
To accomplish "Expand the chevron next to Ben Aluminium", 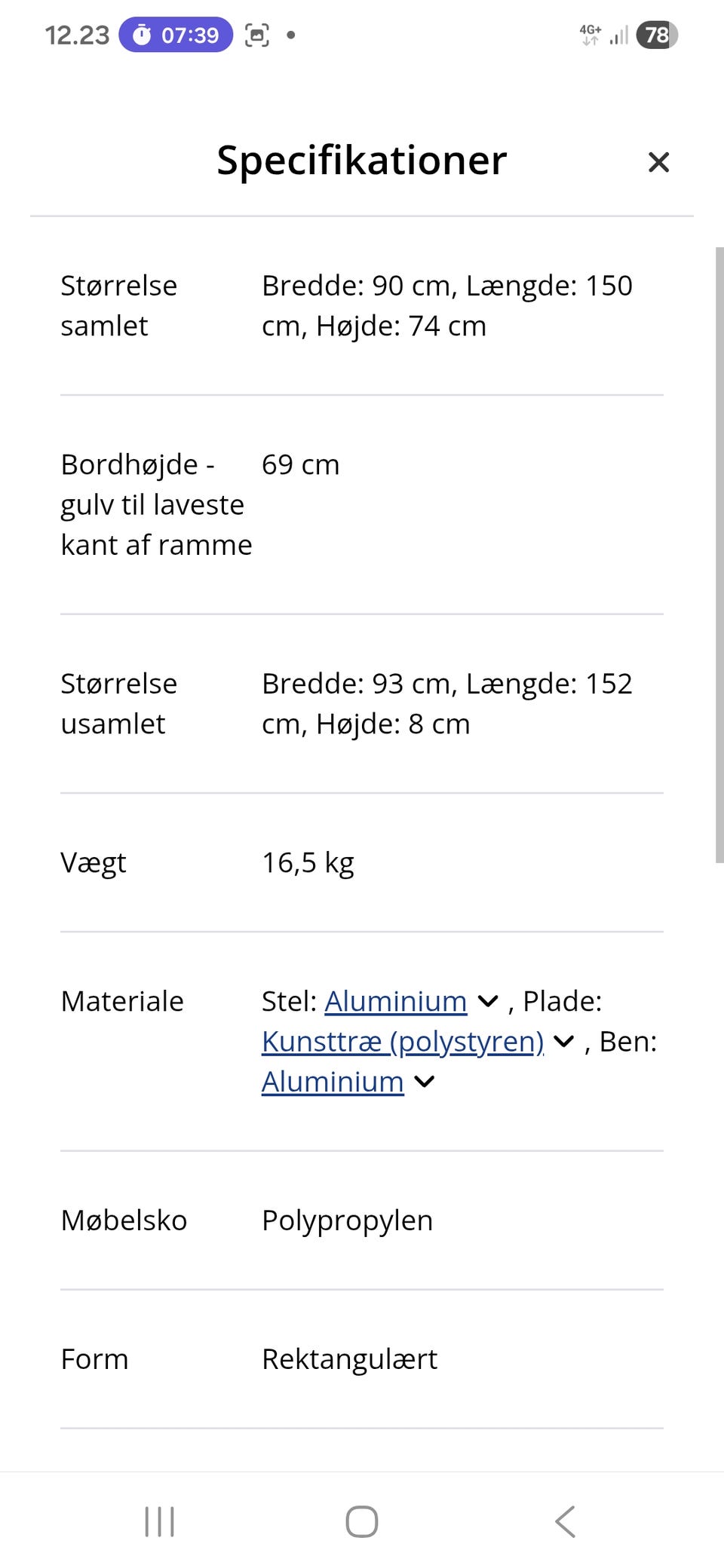I will tap(424, 1082).
